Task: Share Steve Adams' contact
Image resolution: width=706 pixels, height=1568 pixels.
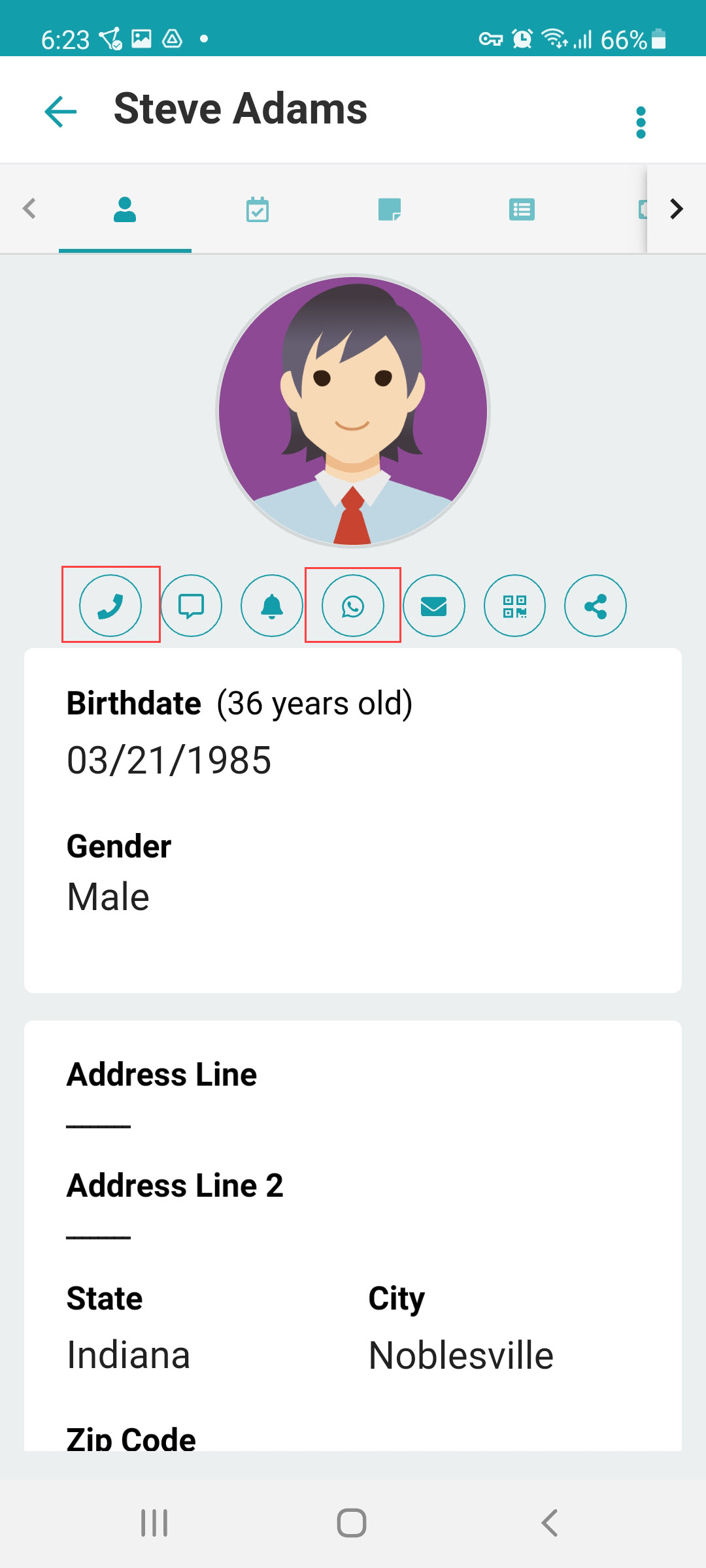Action: pyautogui.click(x=596, y=606)
